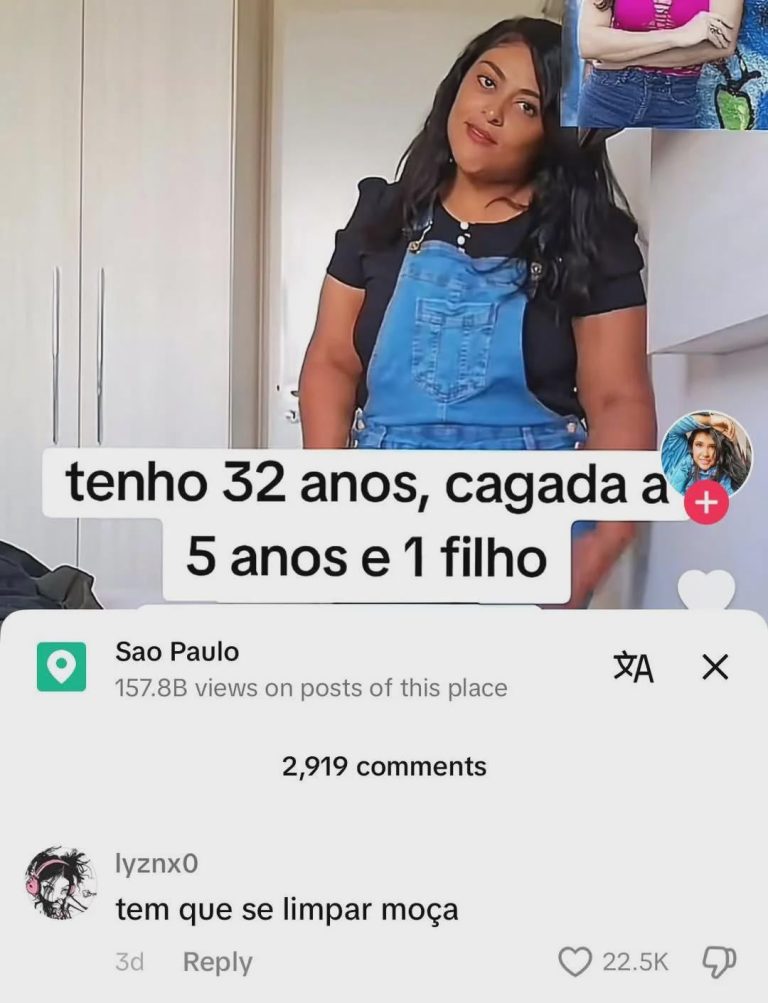Translate the comments
The height and width of the screenshot is (1003, 768).
[633, 667]
